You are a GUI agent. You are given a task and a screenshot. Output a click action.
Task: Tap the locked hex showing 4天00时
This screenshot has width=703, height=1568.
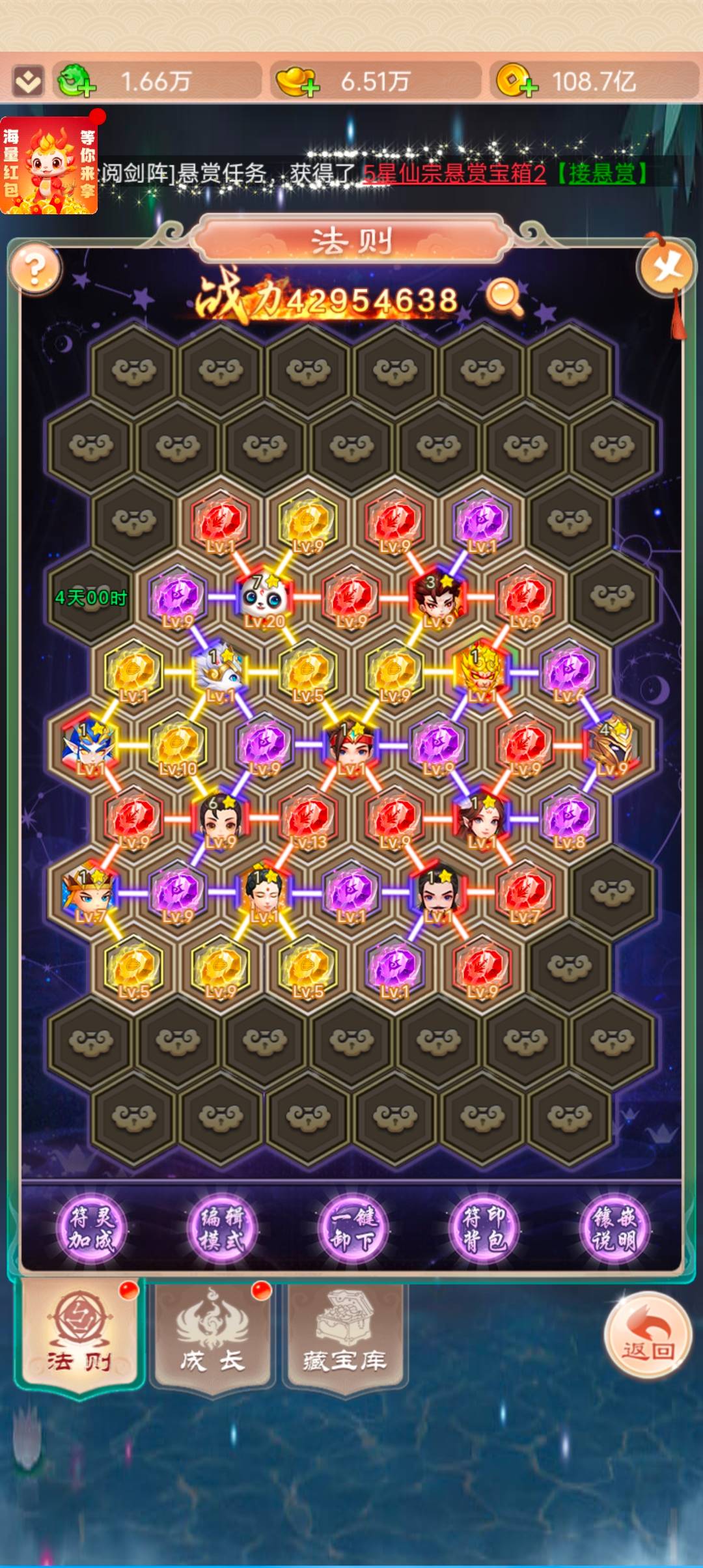[90, 598]
